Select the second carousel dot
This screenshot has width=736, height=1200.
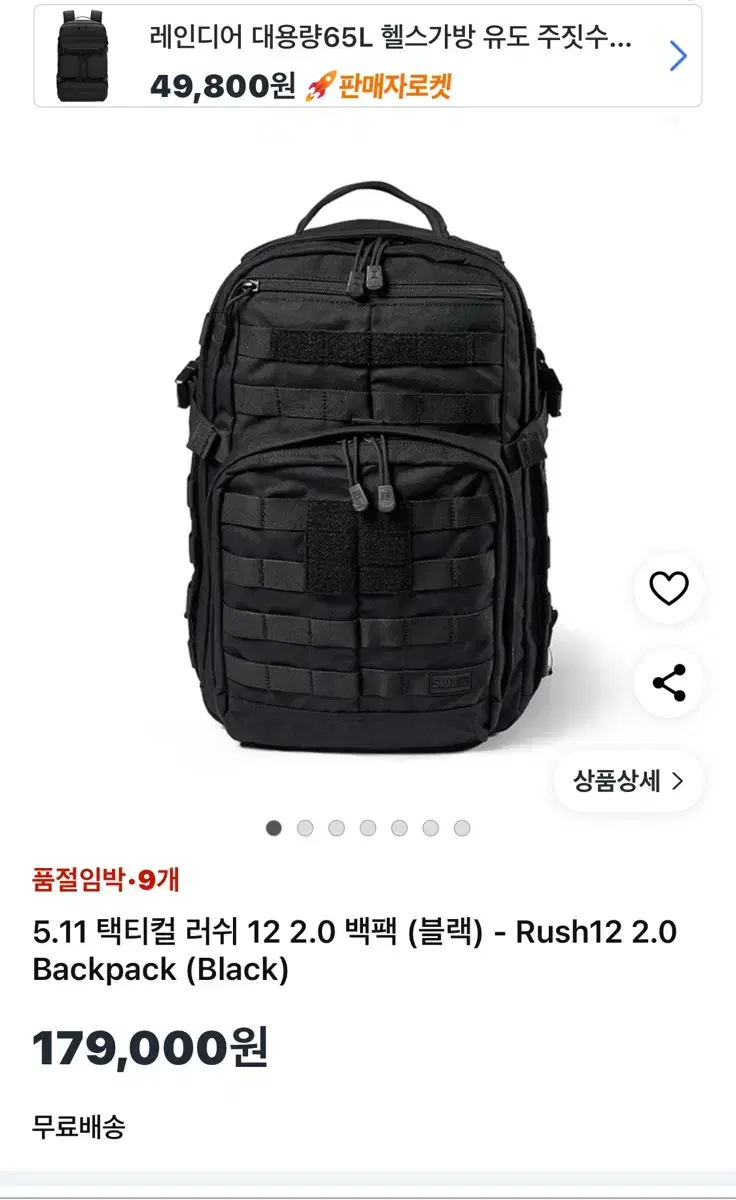304,828
